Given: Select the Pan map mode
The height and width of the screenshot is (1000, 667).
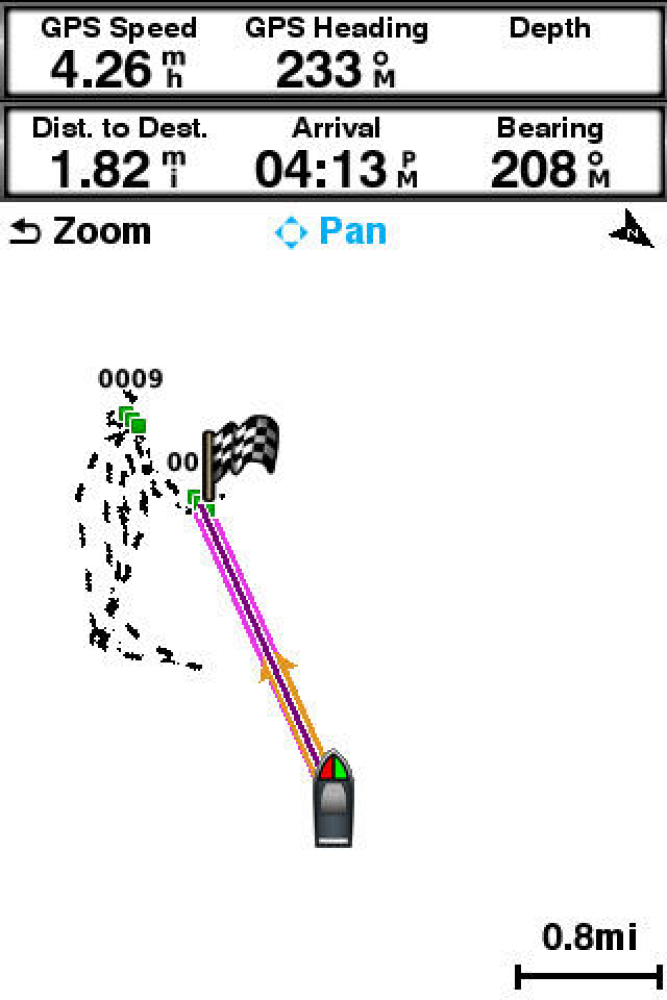Looking at the screenshot, I should (x=331, y=232).
